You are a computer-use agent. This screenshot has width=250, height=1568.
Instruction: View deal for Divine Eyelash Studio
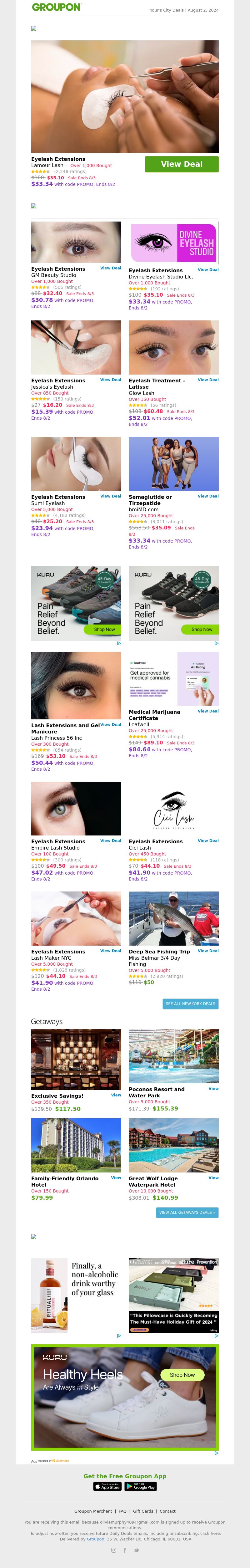[207, 270]
